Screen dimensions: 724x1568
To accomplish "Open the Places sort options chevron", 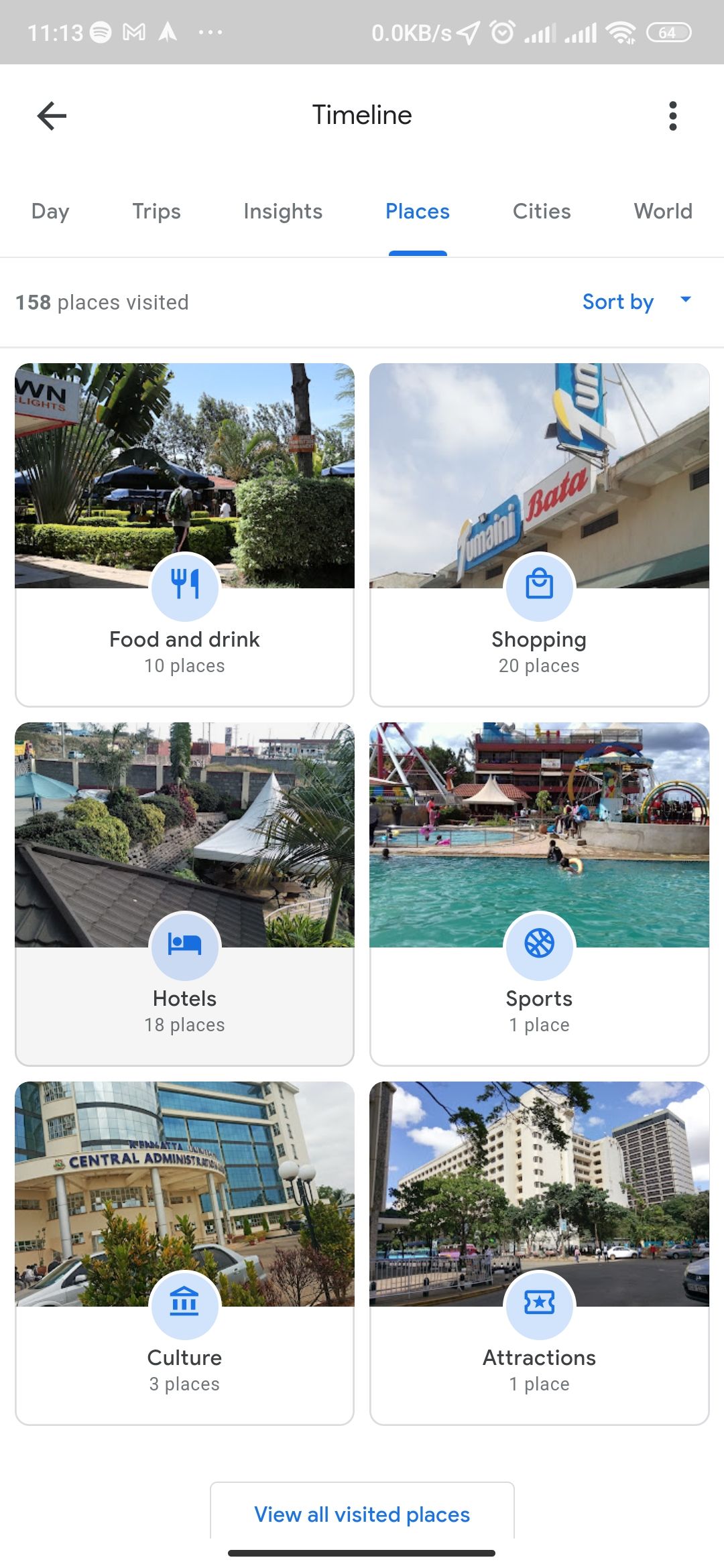I will (x=684, y=300).
